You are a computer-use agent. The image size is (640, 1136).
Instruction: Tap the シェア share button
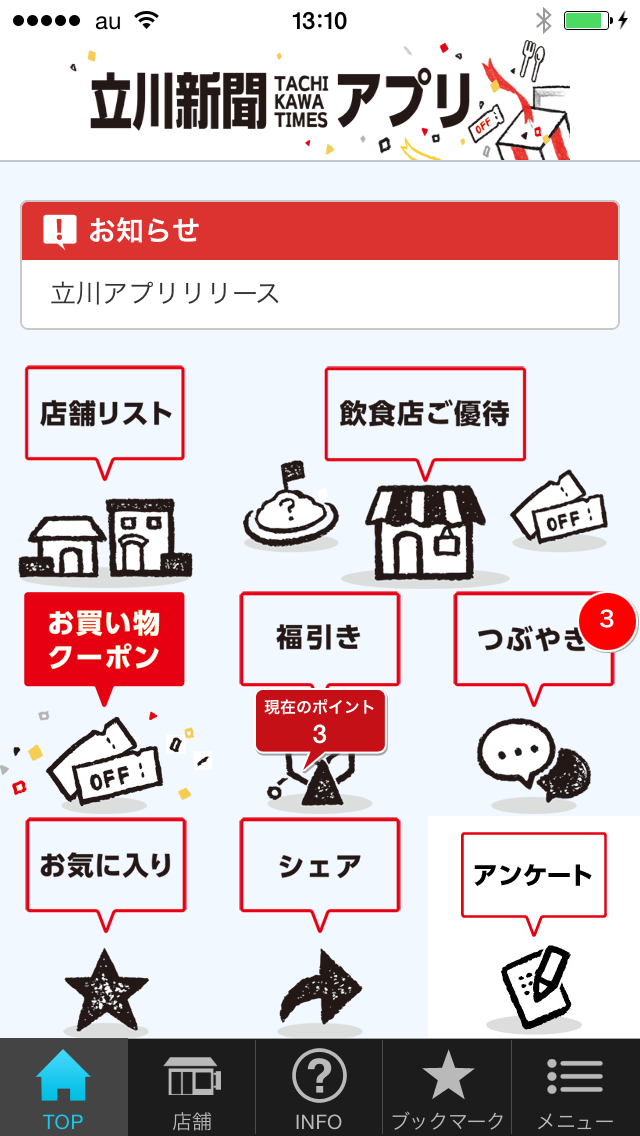pos(320,926)
